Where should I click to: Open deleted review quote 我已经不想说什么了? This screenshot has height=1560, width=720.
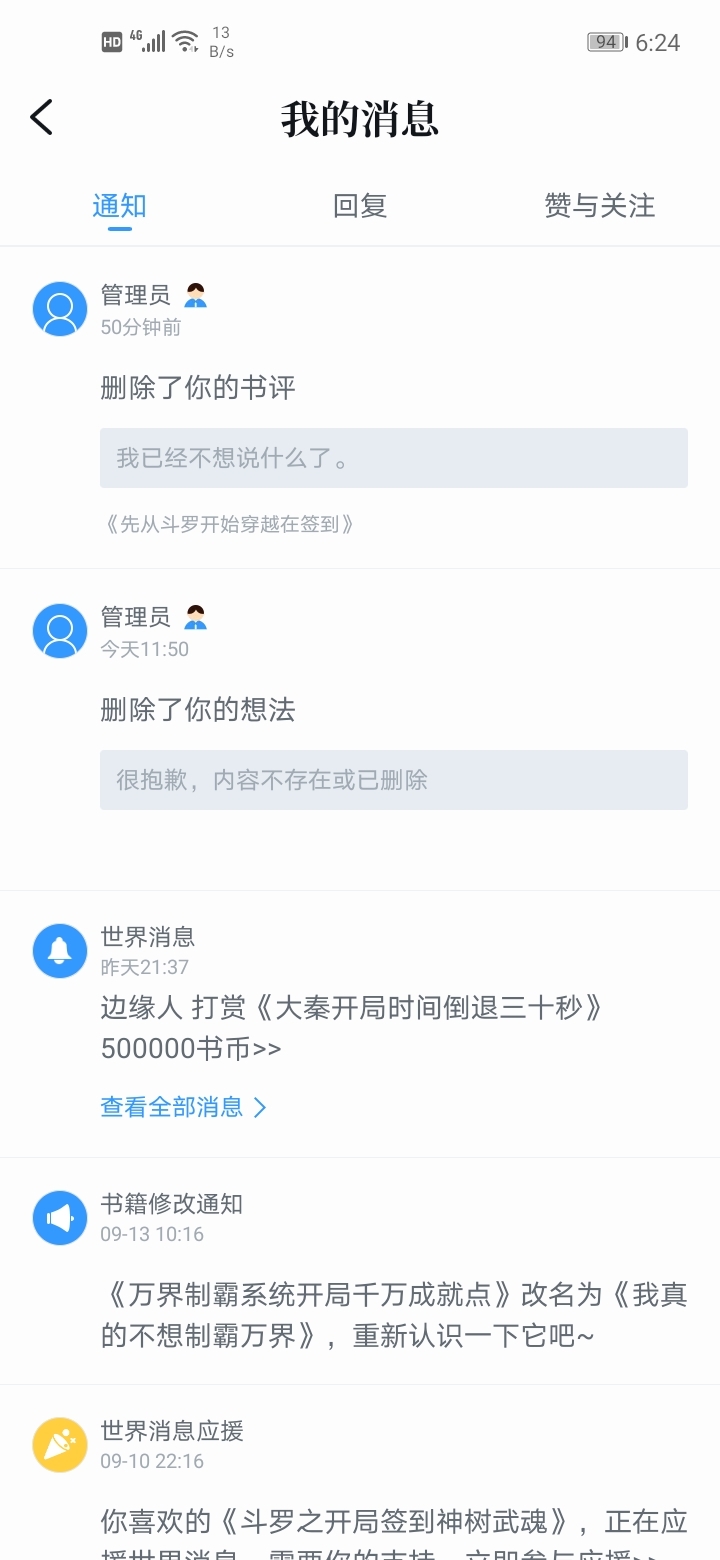tap(394, 458)
